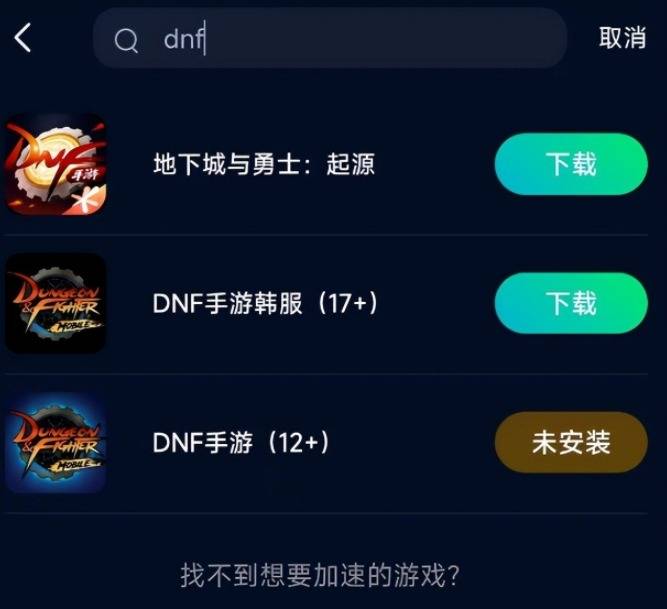The width and height of the screenshot is (667, 609).
Task: Tap 未安装 button for DNF手游（12+）
Action: pyautogui.click(x=570, y=442)
